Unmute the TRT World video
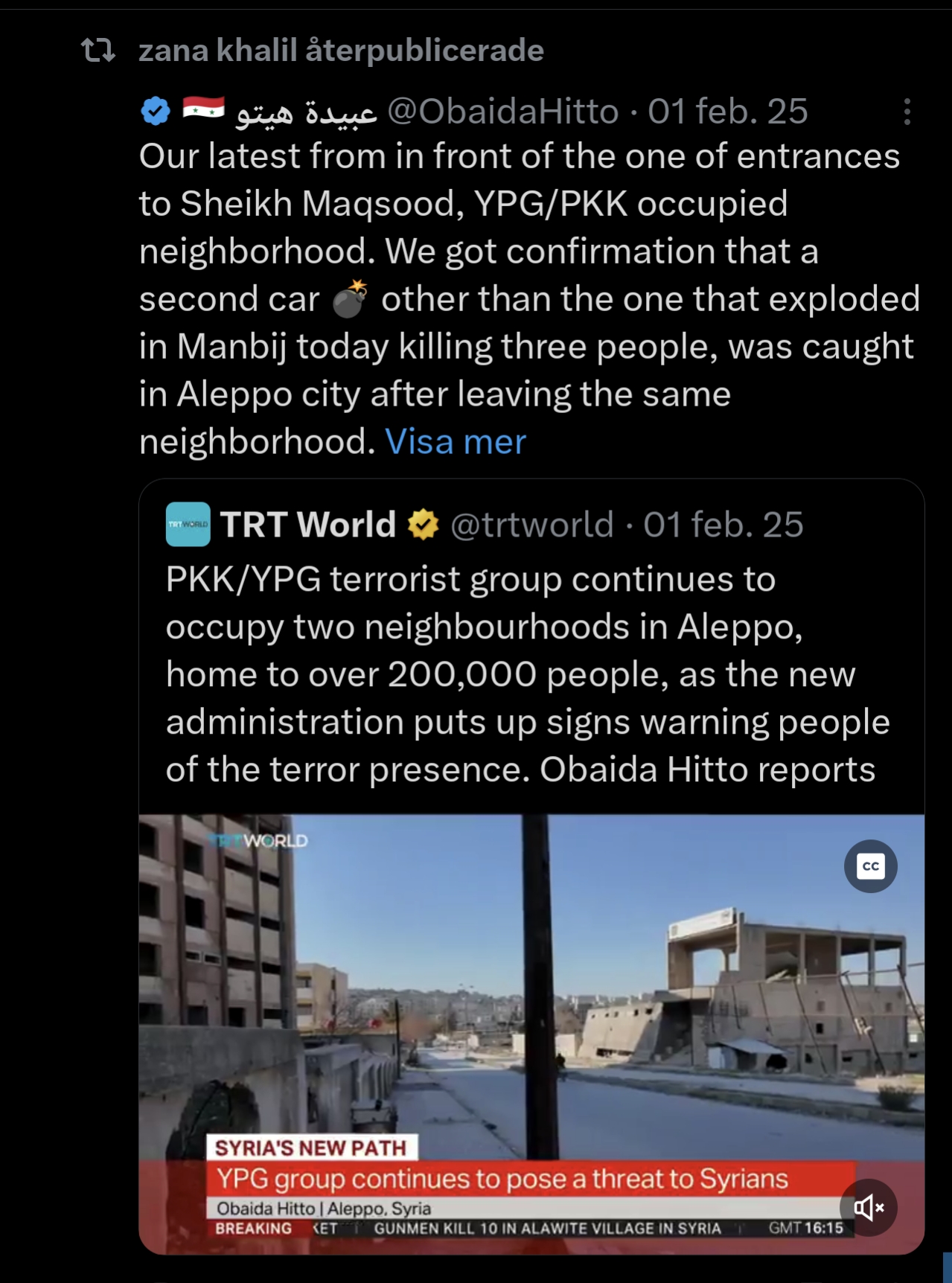 click(868, 1207)
